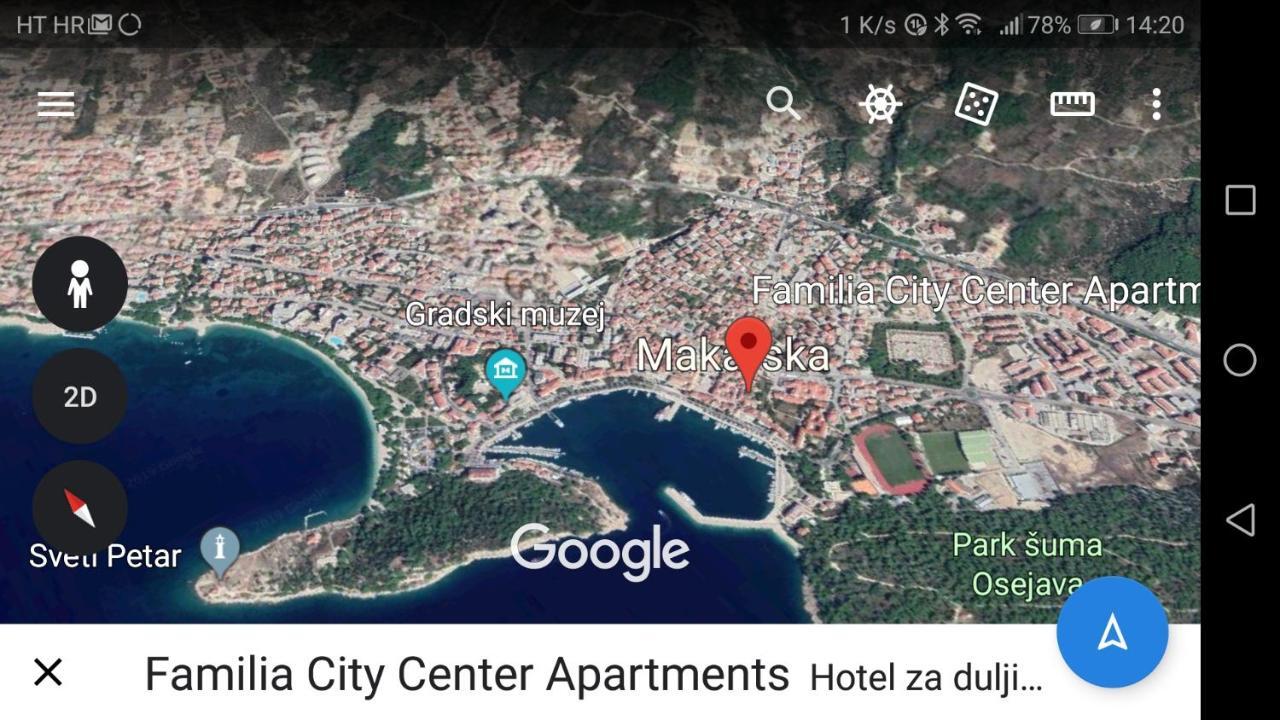Open the overflow menu
The image size is (1280, 720).
click(1156, 104)
